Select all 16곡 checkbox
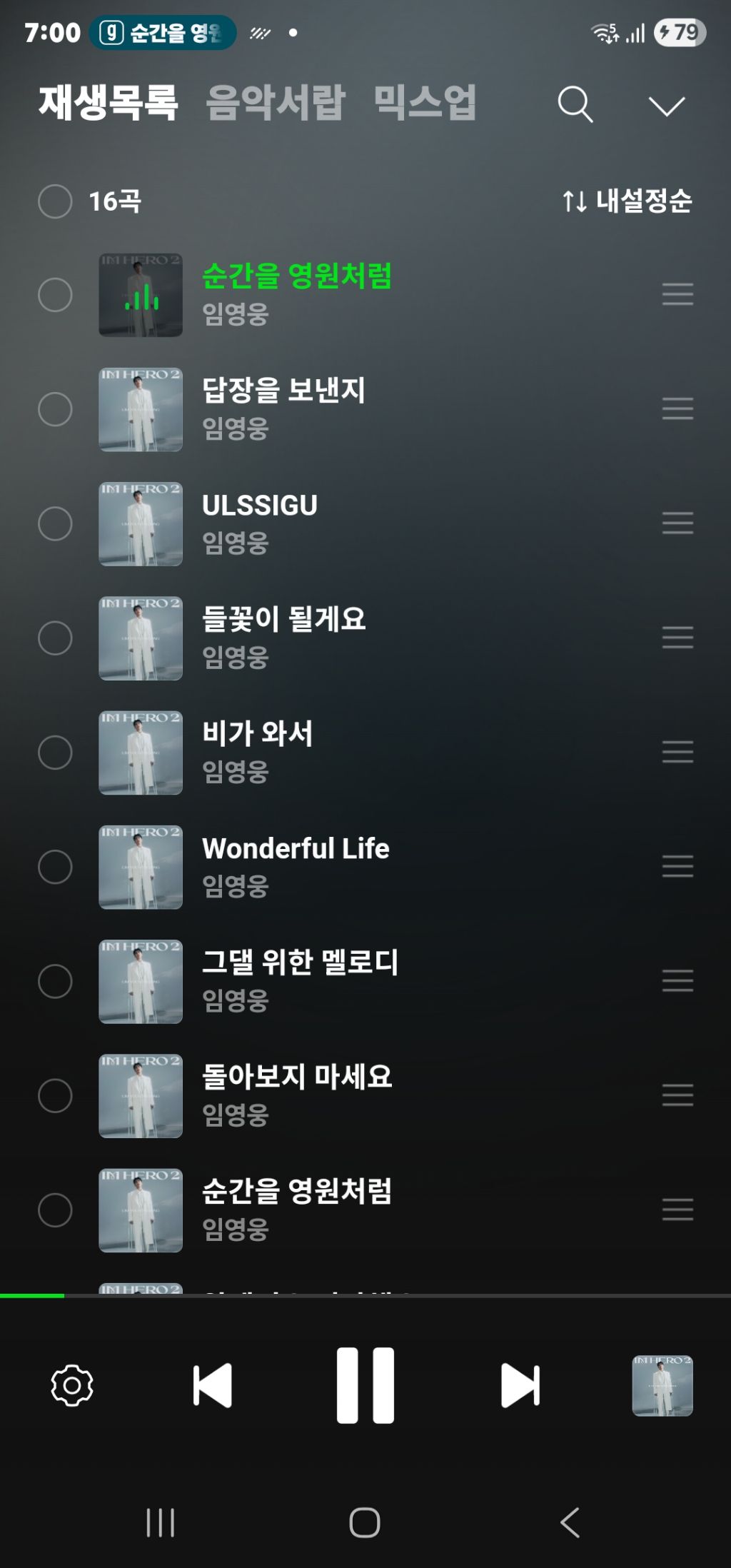731x1568 pixels. point(55,201)
